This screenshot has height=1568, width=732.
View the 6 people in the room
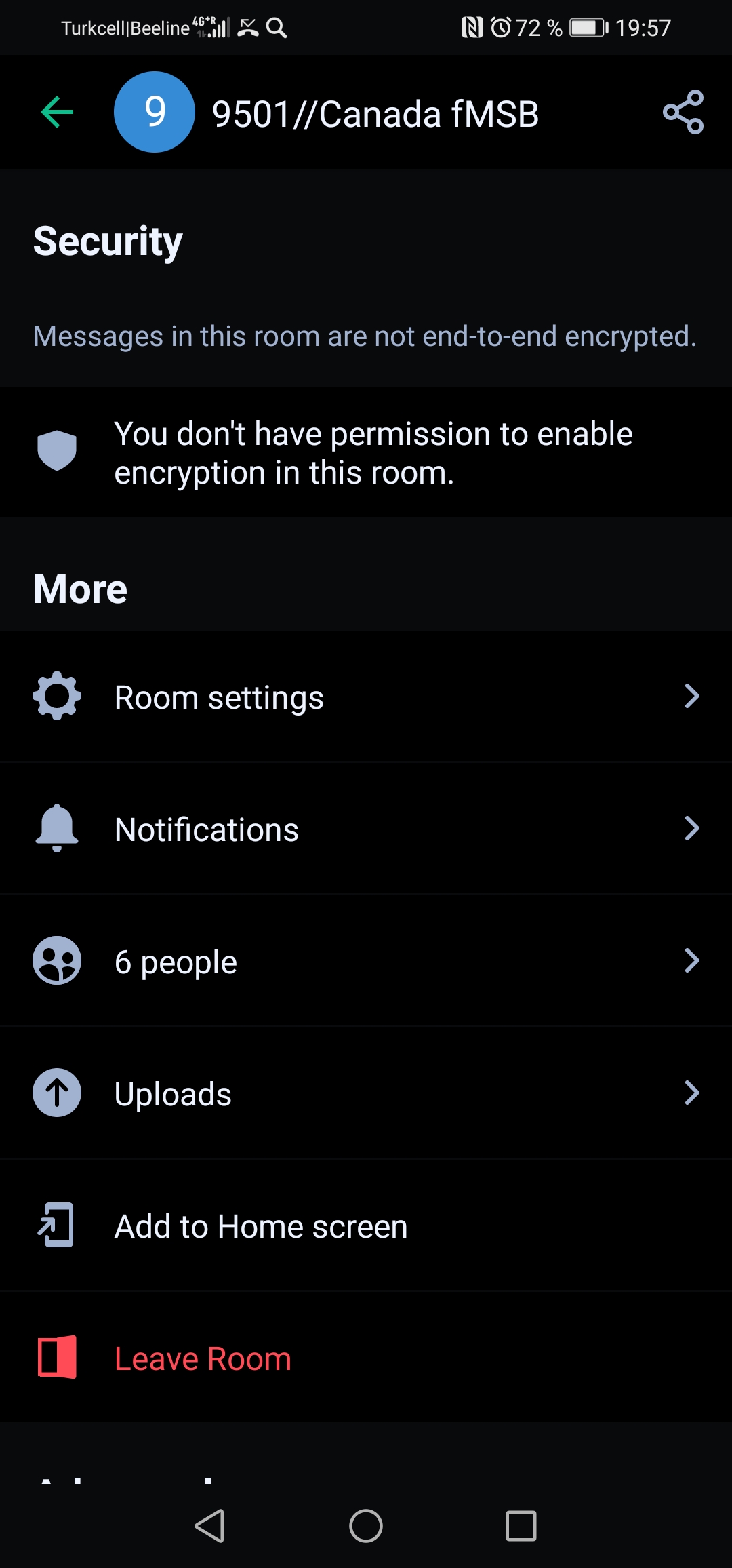(x=366, y=961)
